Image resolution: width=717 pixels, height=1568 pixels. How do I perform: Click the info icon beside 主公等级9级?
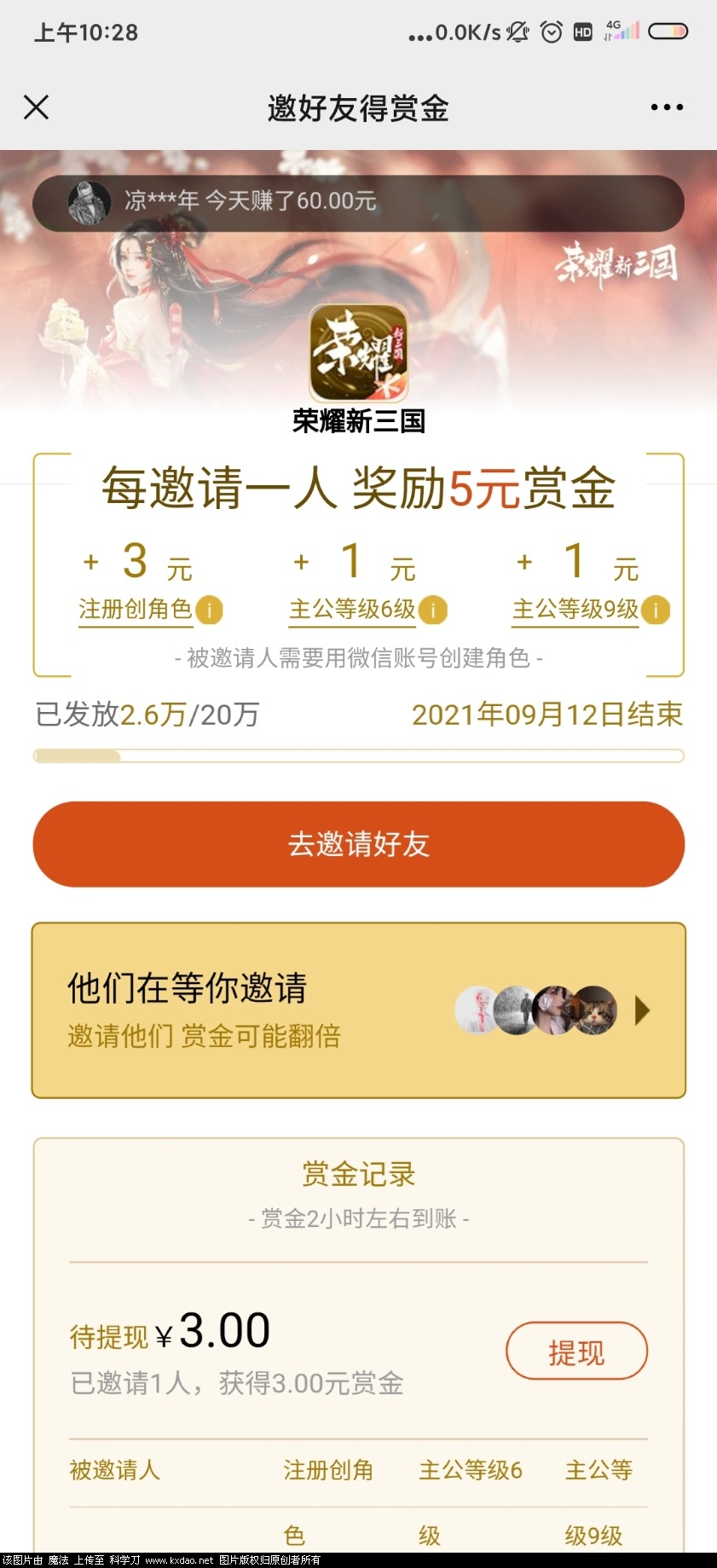655,610
